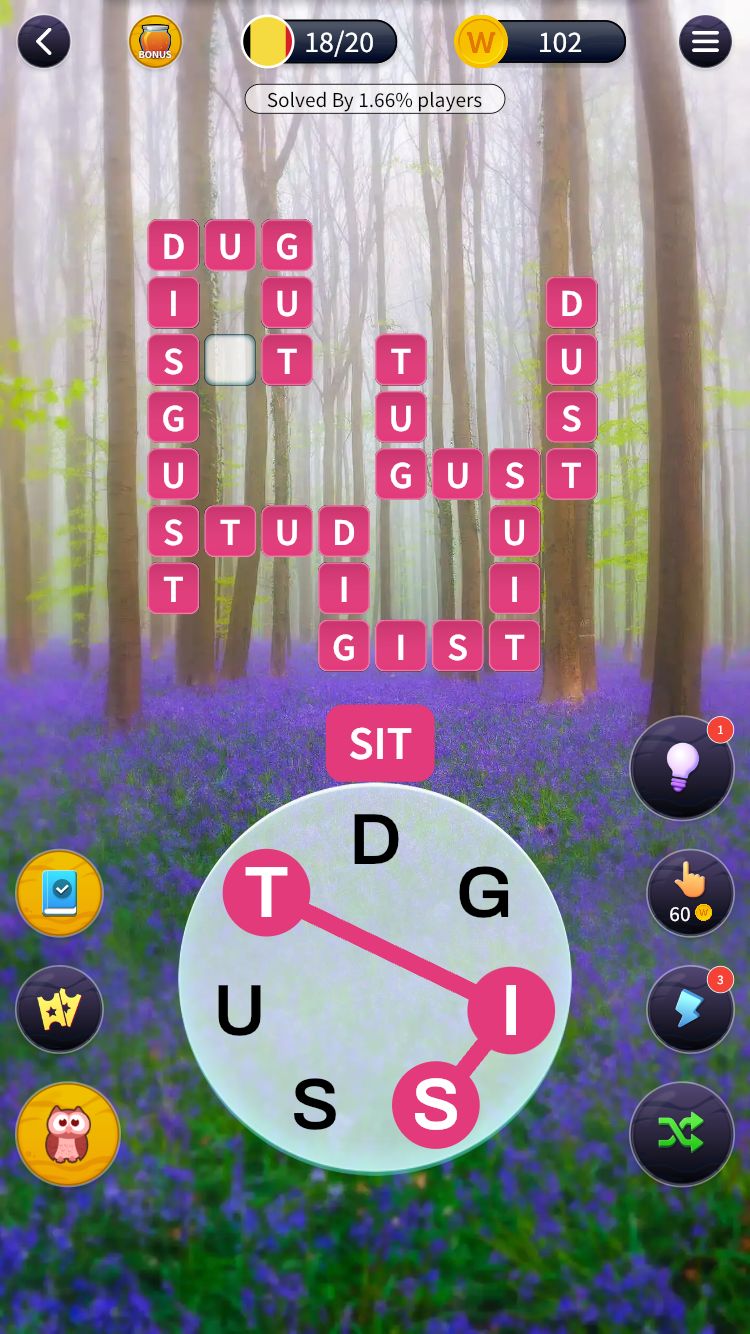Select the letter D on the wheel
This screenshot has height=1334, width=750.
pyautogui.click(x=375, y=841)
